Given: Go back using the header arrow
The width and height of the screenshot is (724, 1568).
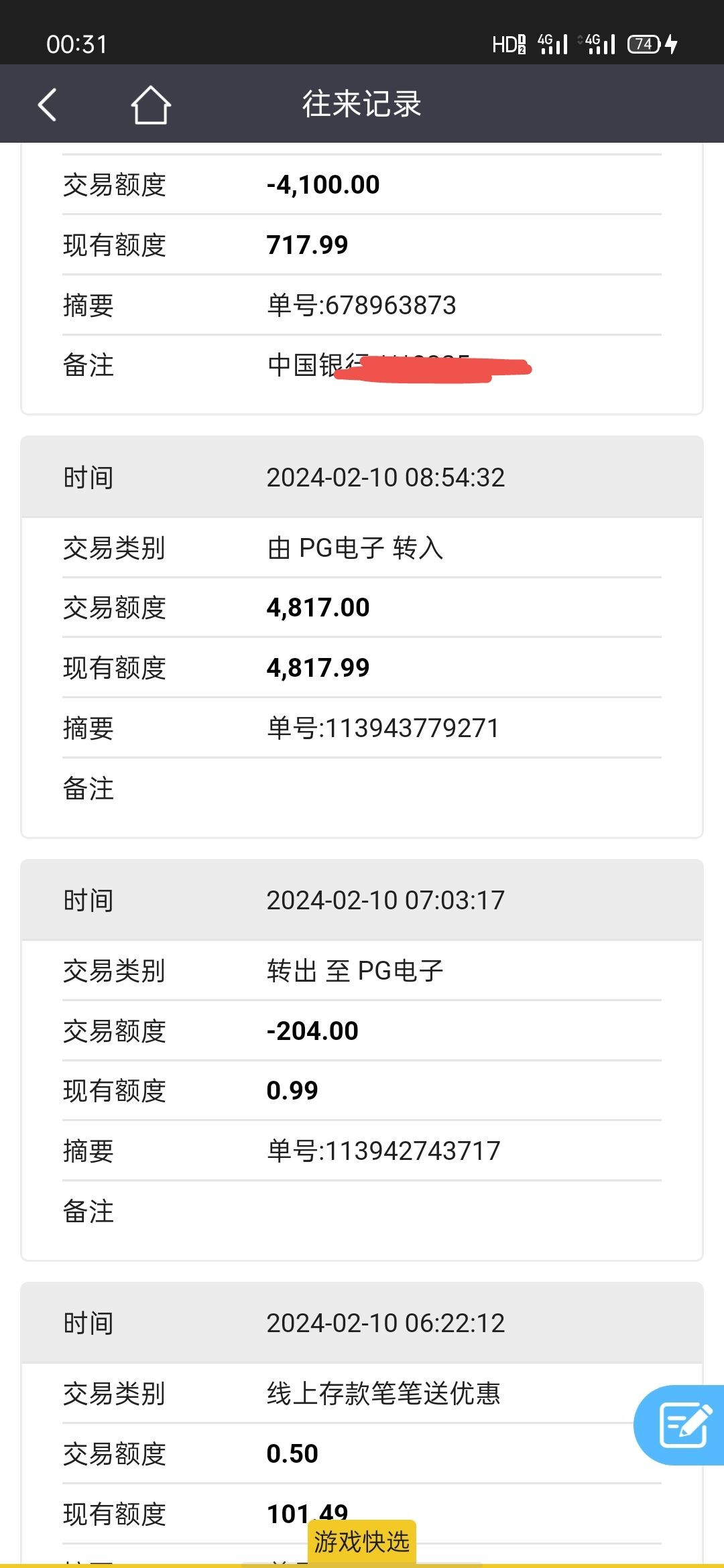Looking at the screenshot, I should point(47,105).
